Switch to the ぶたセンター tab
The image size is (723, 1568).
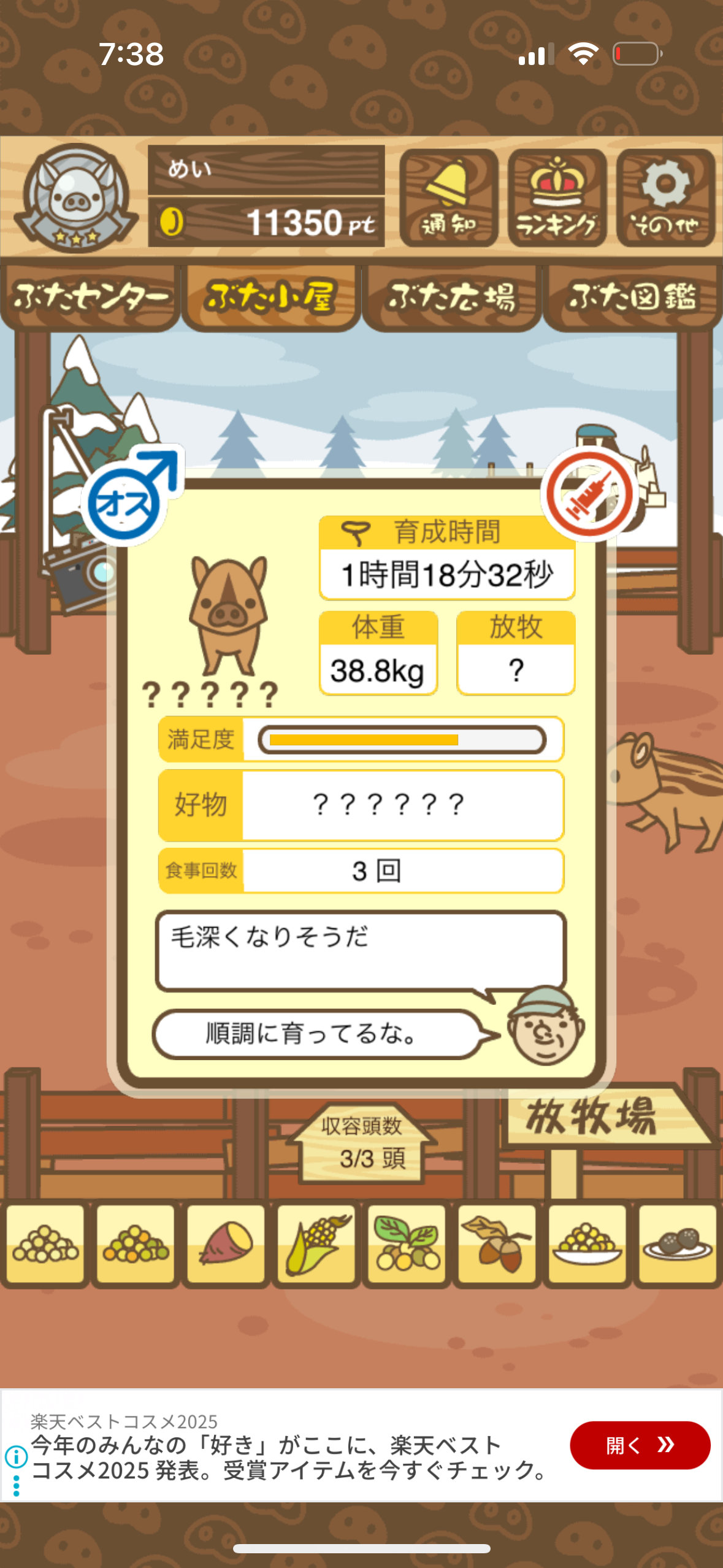click(91, 298)
